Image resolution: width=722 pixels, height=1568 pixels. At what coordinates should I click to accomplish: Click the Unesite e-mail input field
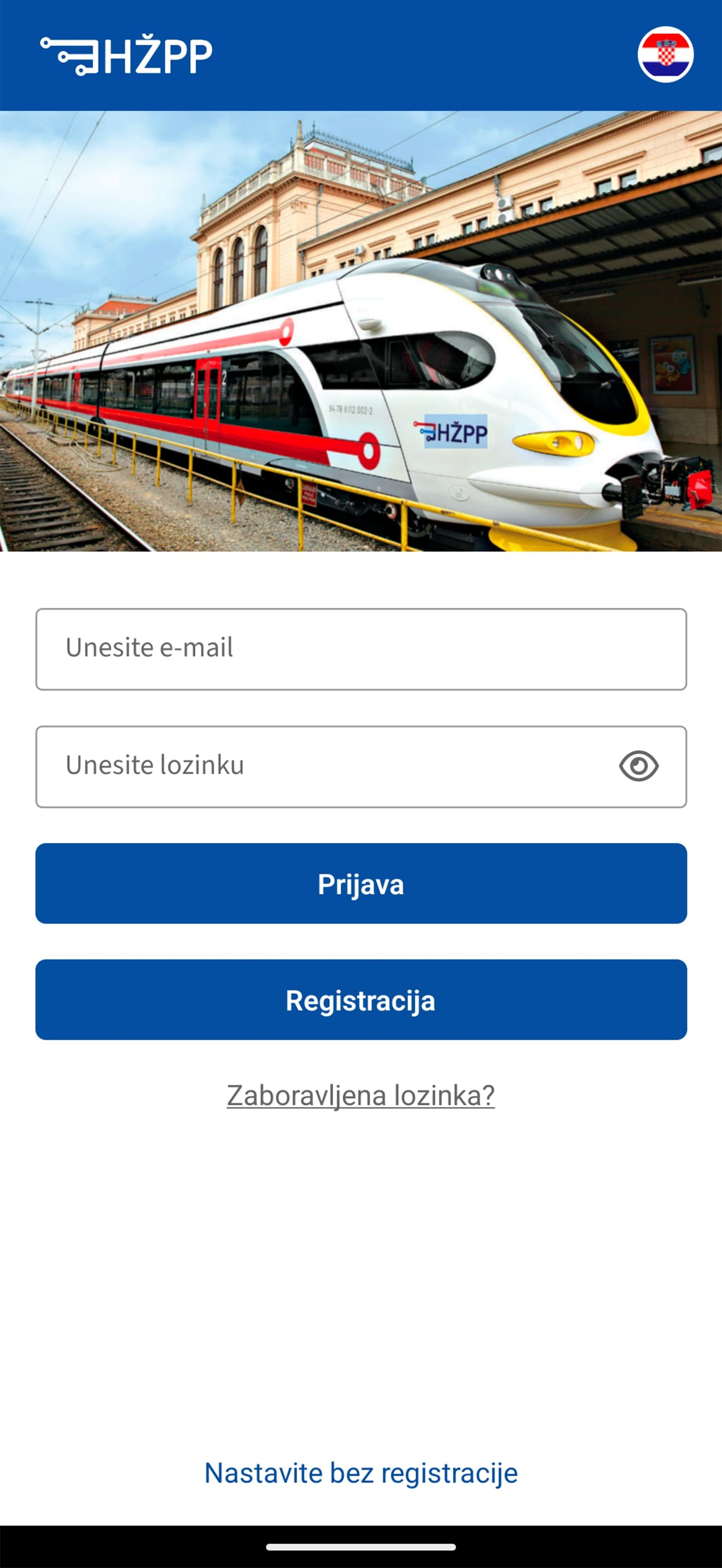tap(361, 648)
